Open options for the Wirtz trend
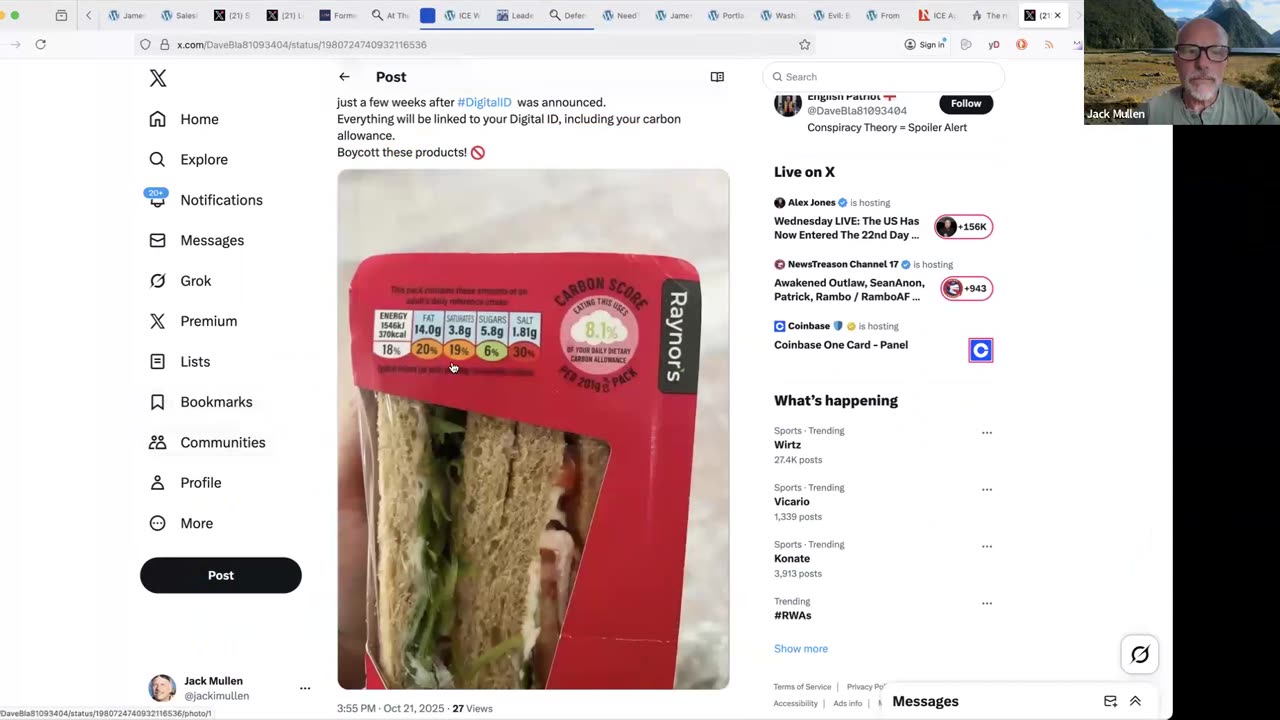 pos(987,433)
